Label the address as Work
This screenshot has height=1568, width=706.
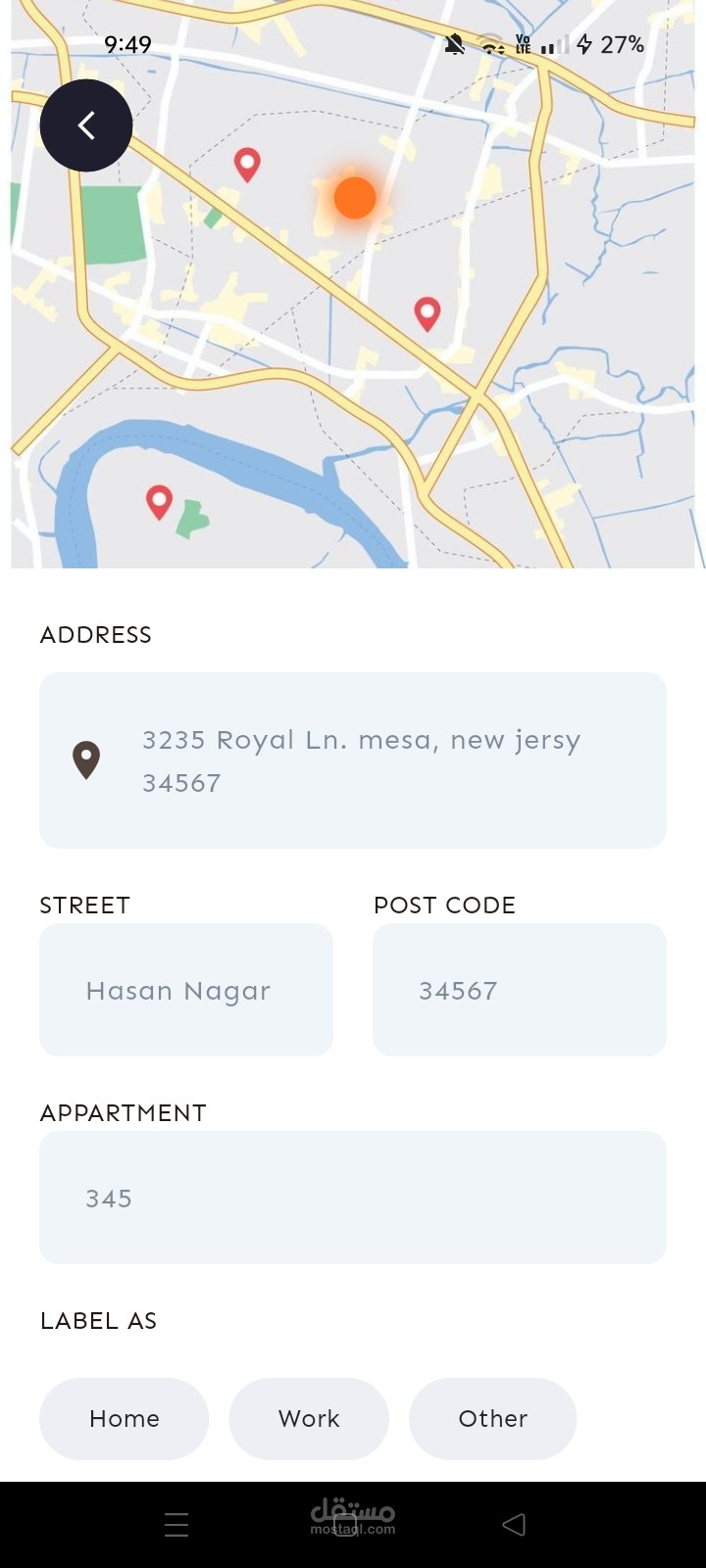309,1418
